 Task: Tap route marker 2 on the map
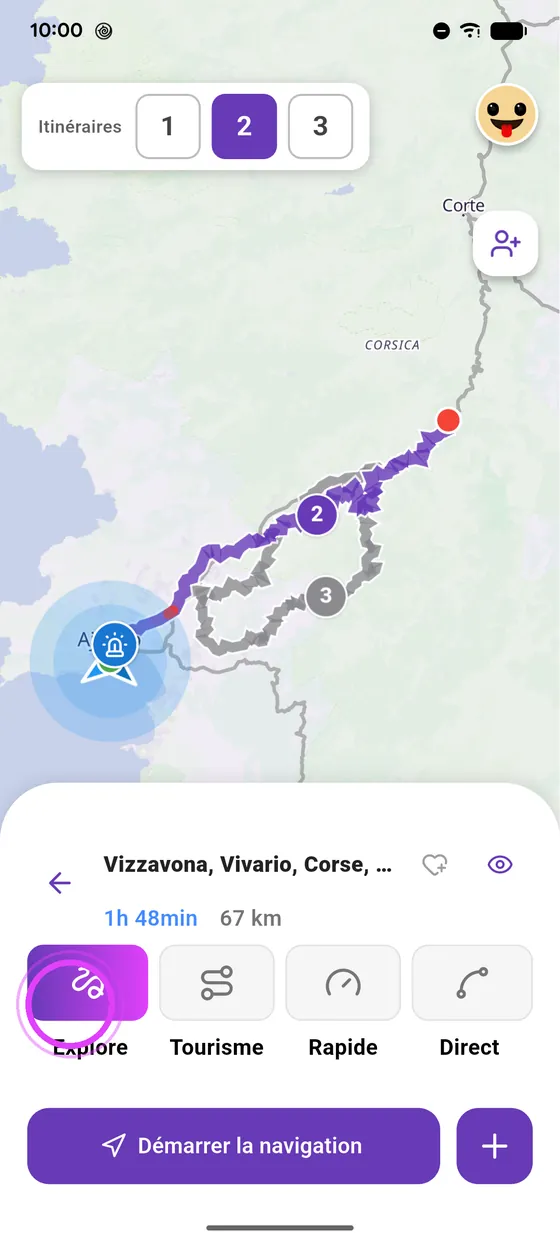point(317,515)
